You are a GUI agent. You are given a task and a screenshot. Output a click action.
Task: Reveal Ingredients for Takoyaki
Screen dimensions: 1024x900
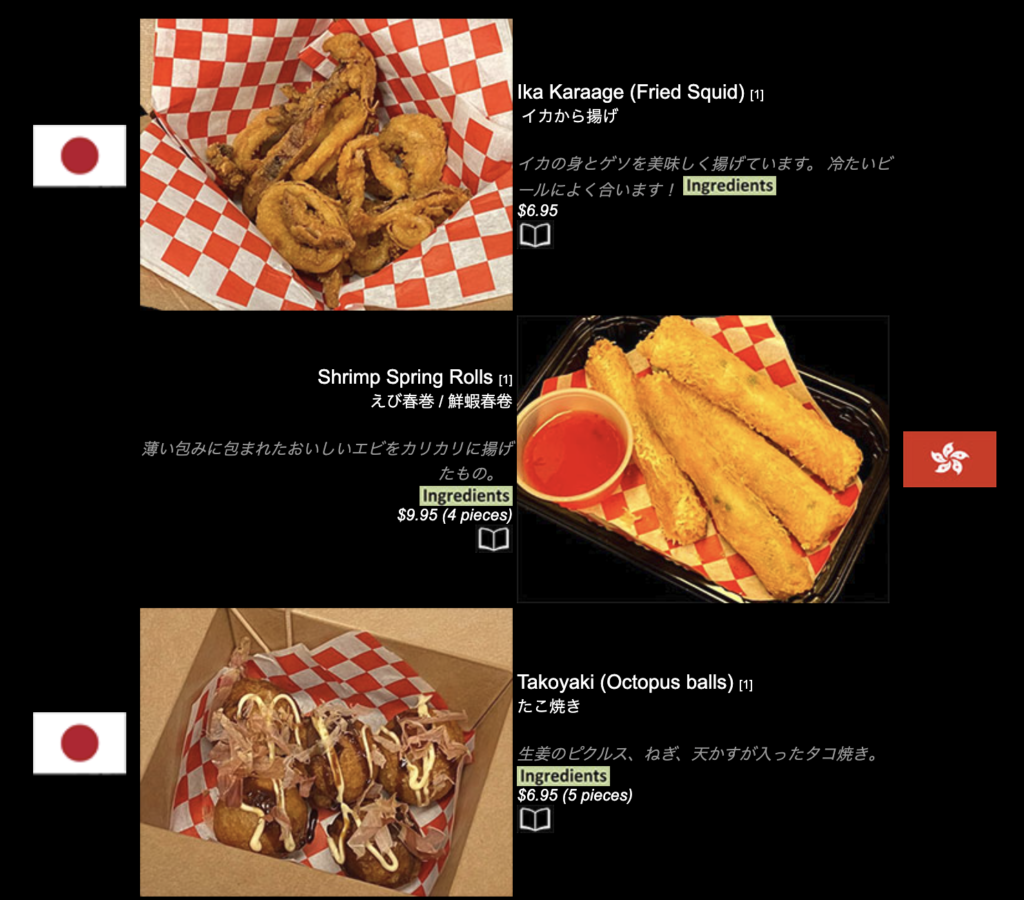point(563,776)
